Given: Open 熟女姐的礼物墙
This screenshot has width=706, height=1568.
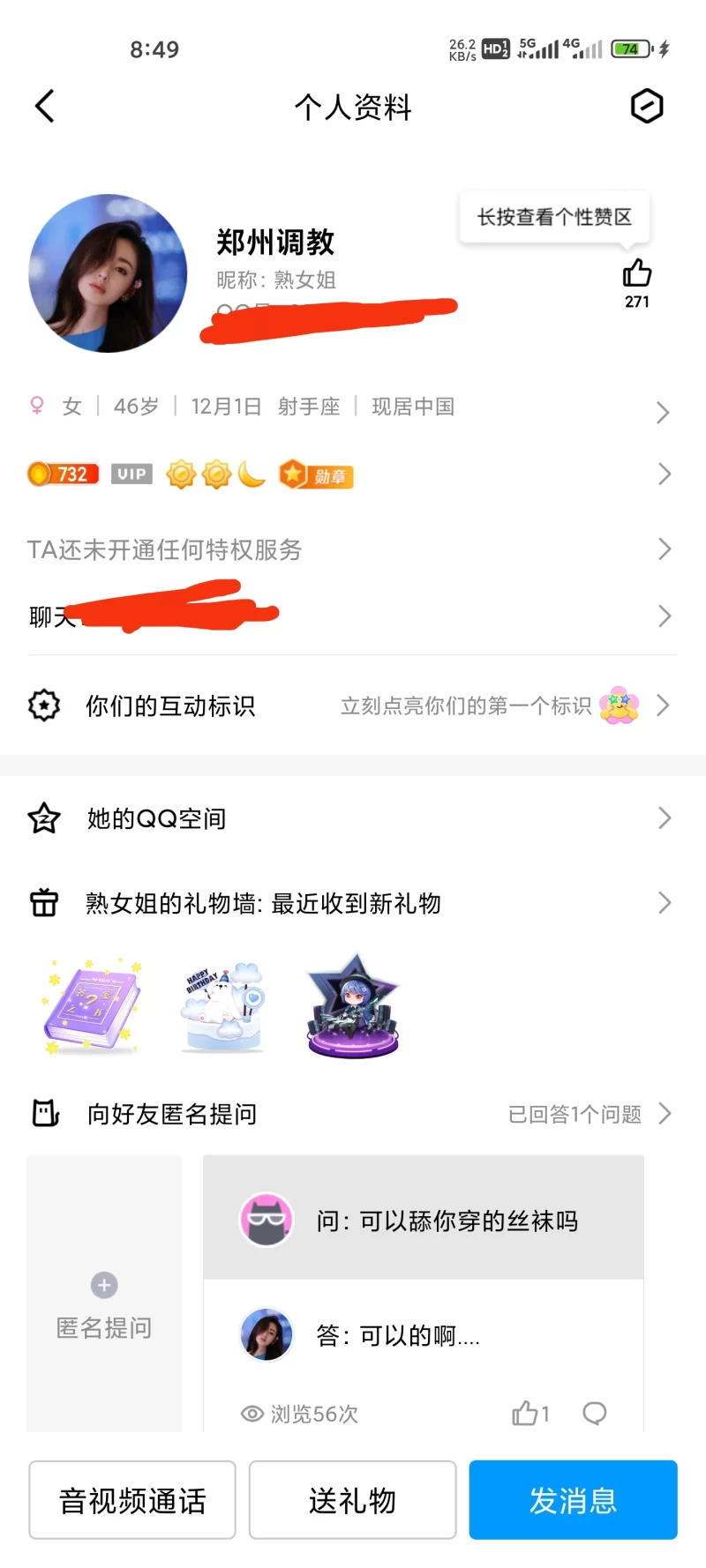Looking at the screenshot, I should [x=353, y=904].
